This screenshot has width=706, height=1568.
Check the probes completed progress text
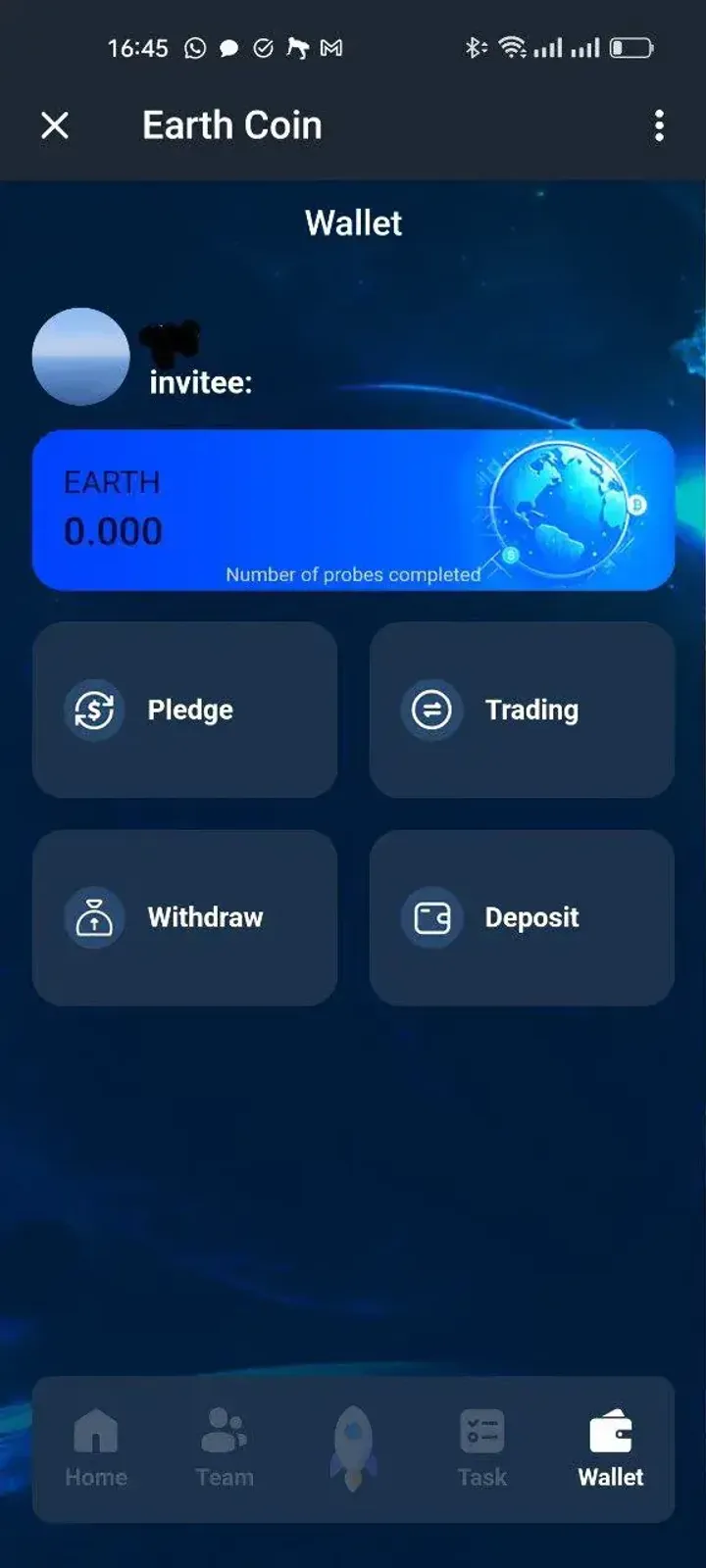350,575
